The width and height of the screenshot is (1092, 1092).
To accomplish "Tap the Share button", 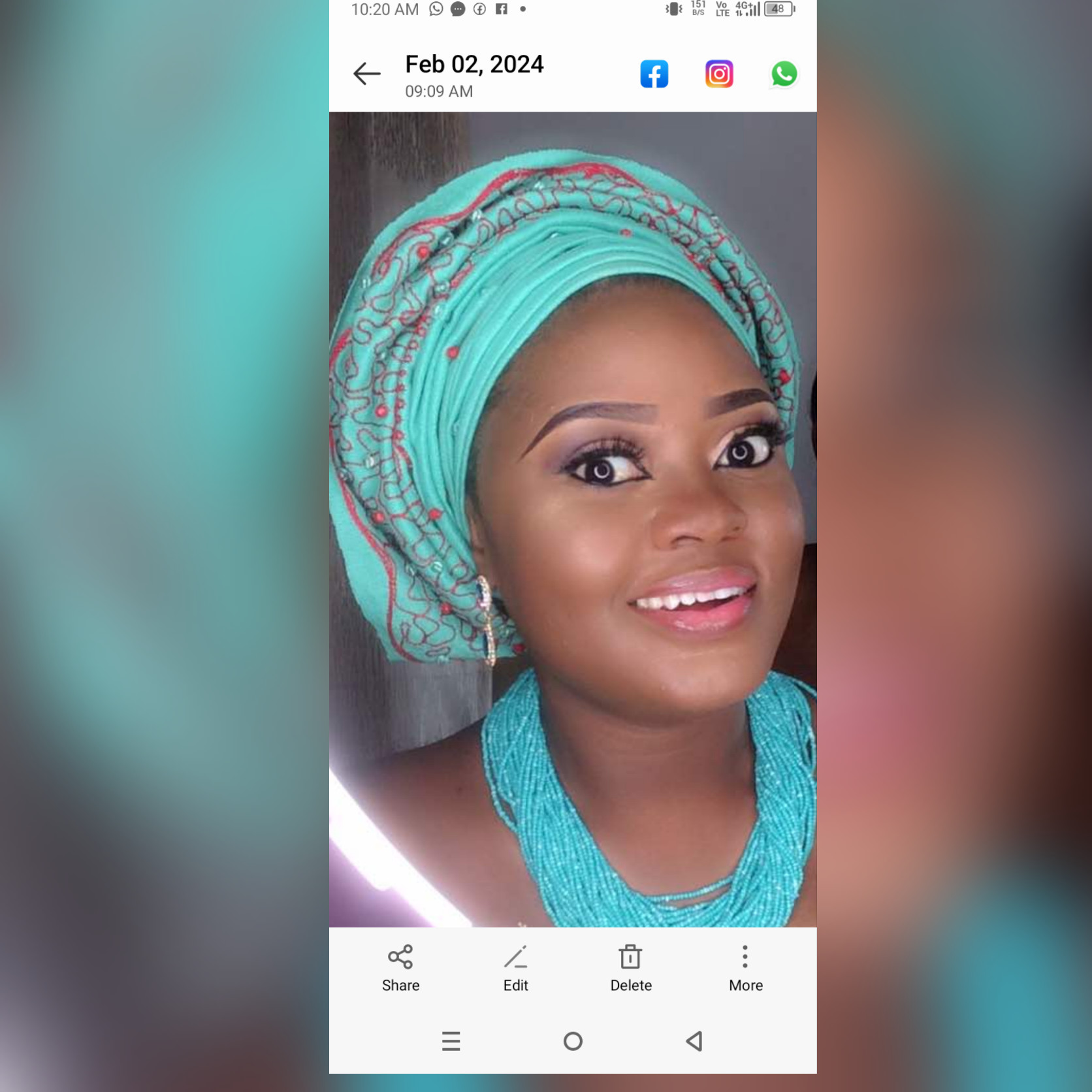I will 400,969.
